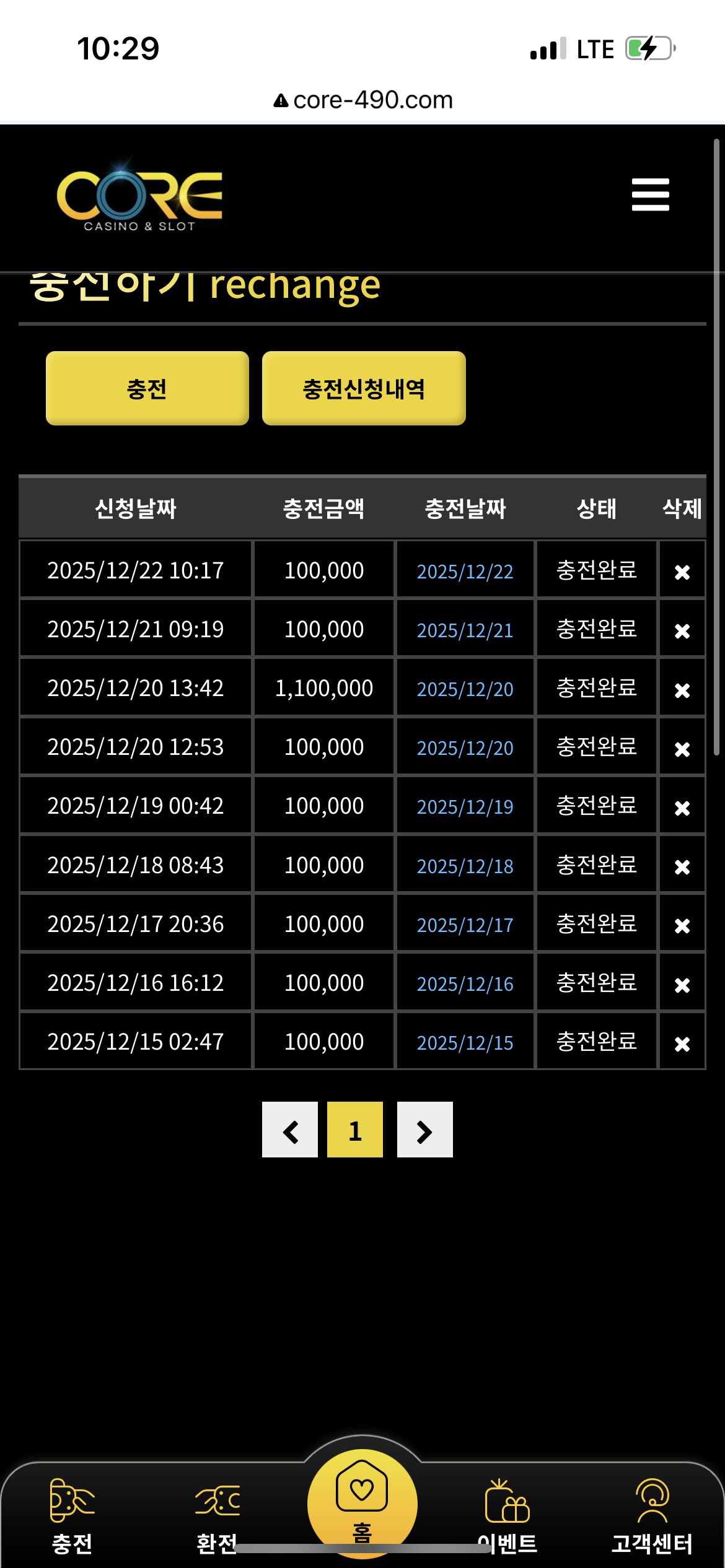Delete the 2025/12/15 02:47 entry
This screenshot has width=725, height=1568.
(682, 1043)
